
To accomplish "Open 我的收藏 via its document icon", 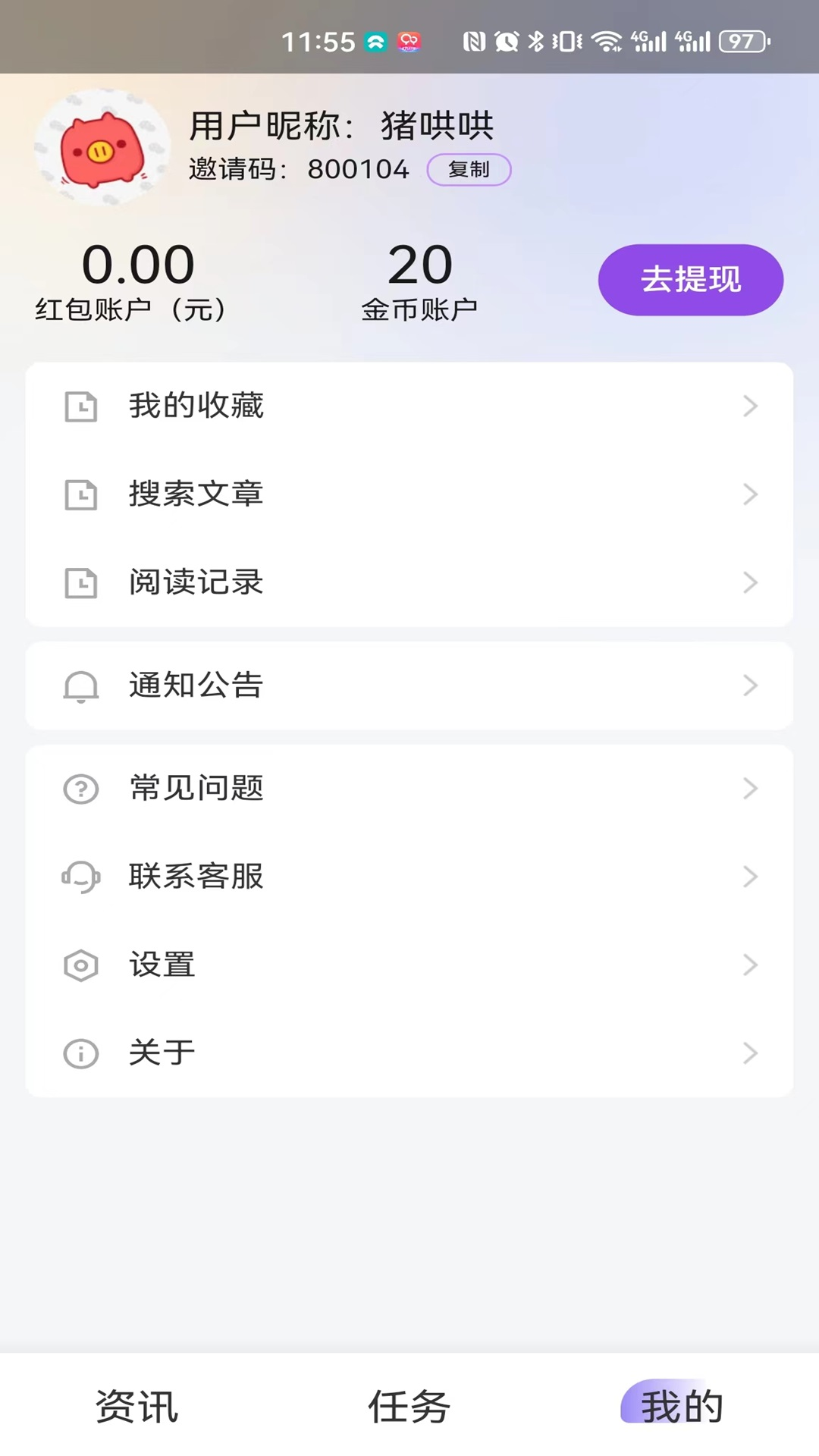I will coord(81,406).
